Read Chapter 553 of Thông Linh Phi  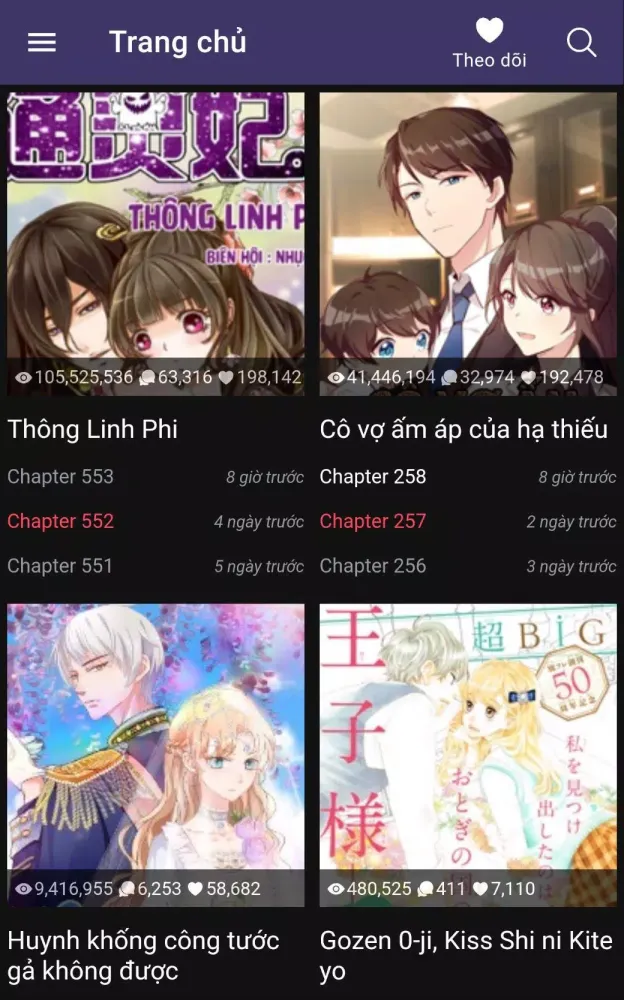click(60, 477)
